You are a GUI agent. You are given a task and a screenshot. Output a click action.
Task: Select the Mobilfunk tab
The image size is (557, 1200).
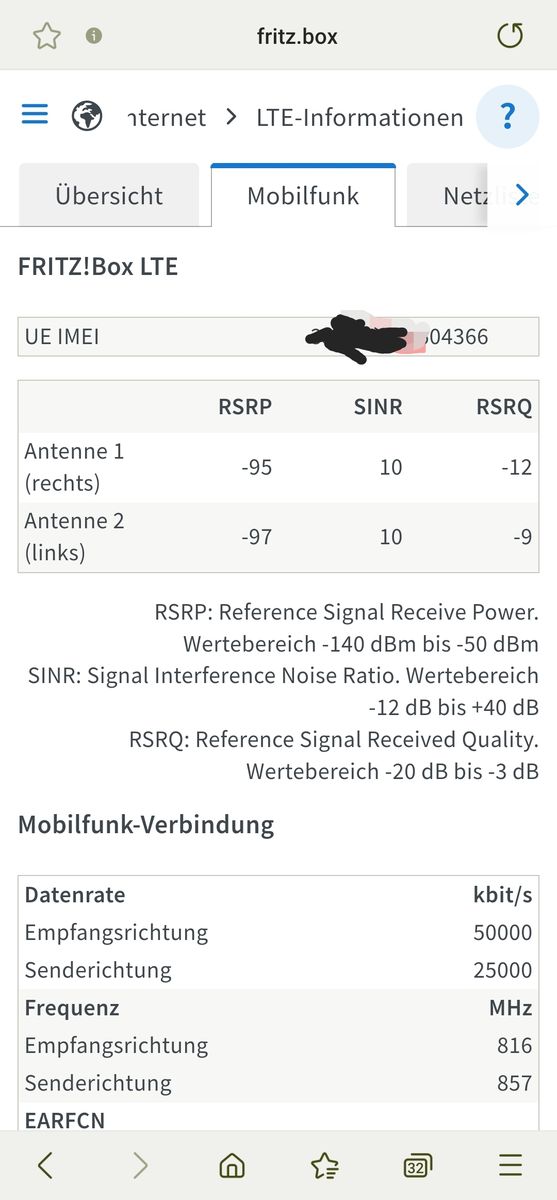(x=303, y=195)
